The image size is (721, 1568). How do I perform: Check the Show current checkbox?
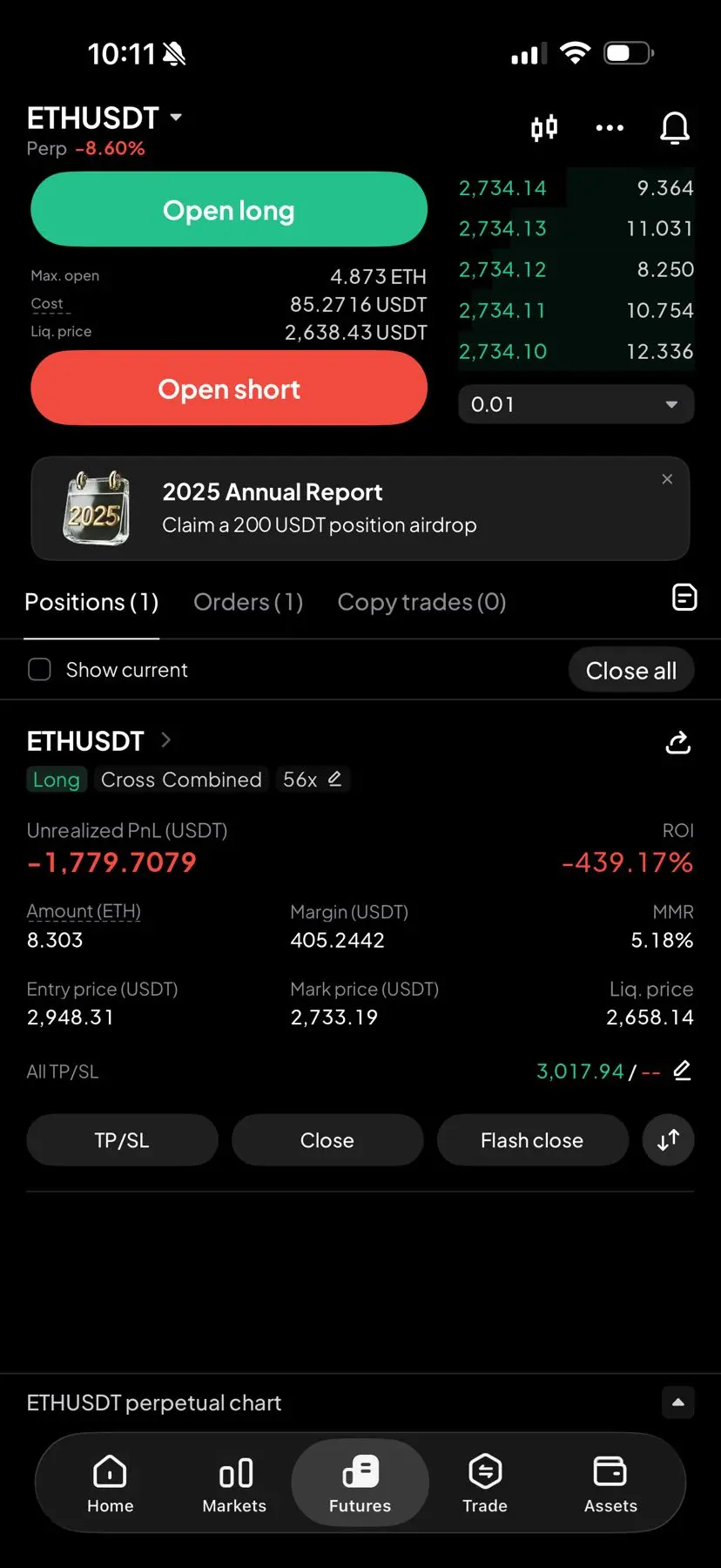[39, 669]
